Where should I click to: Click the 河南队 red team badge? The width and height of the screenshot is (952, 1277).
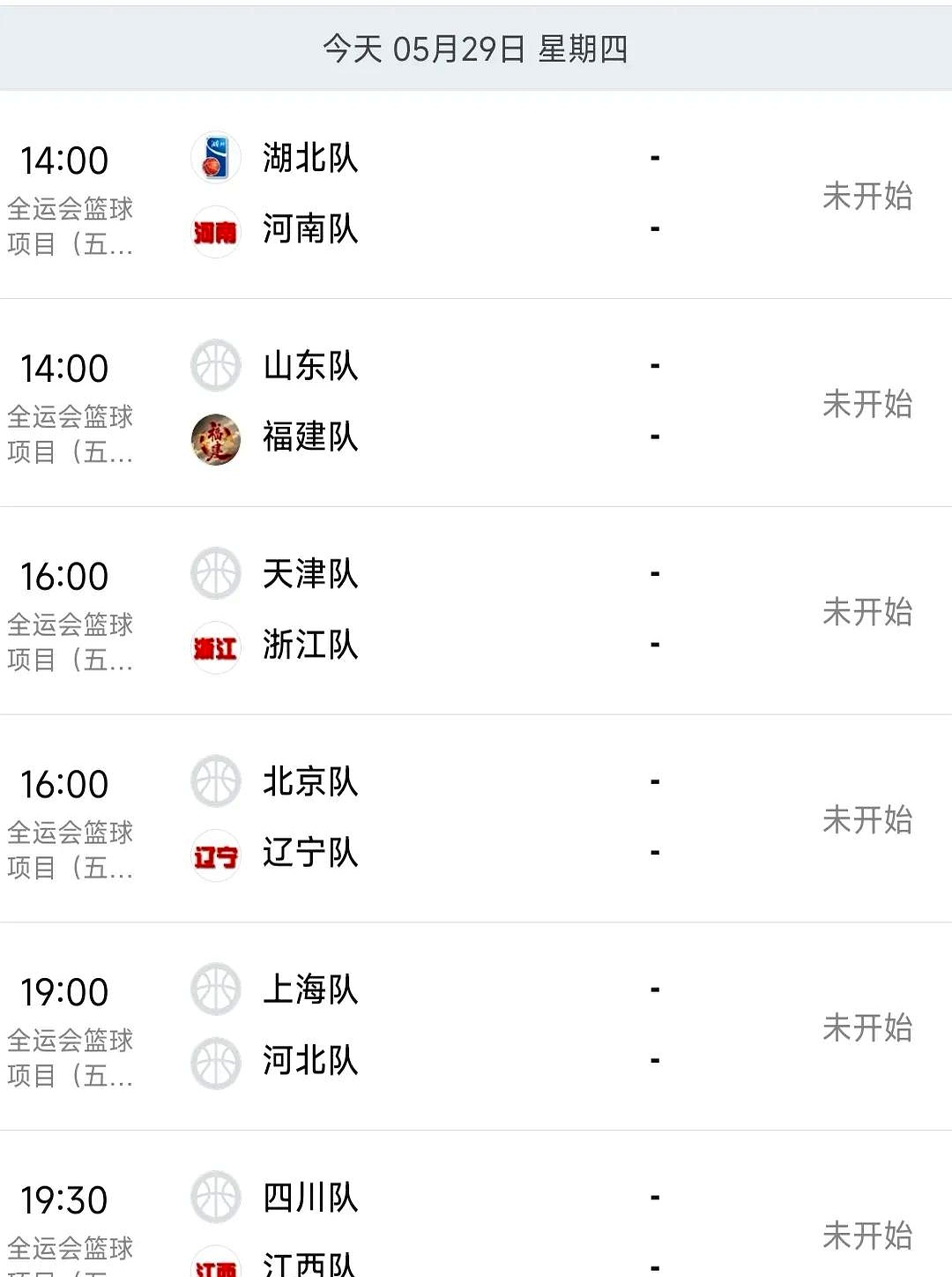(215, 231)
